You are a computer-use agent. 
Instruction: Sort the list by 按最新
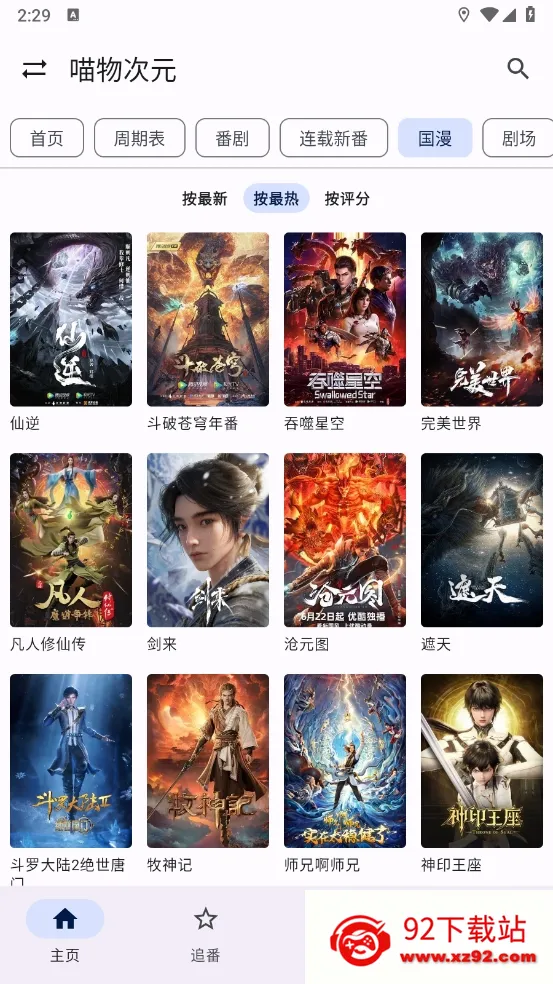point(205,199)
